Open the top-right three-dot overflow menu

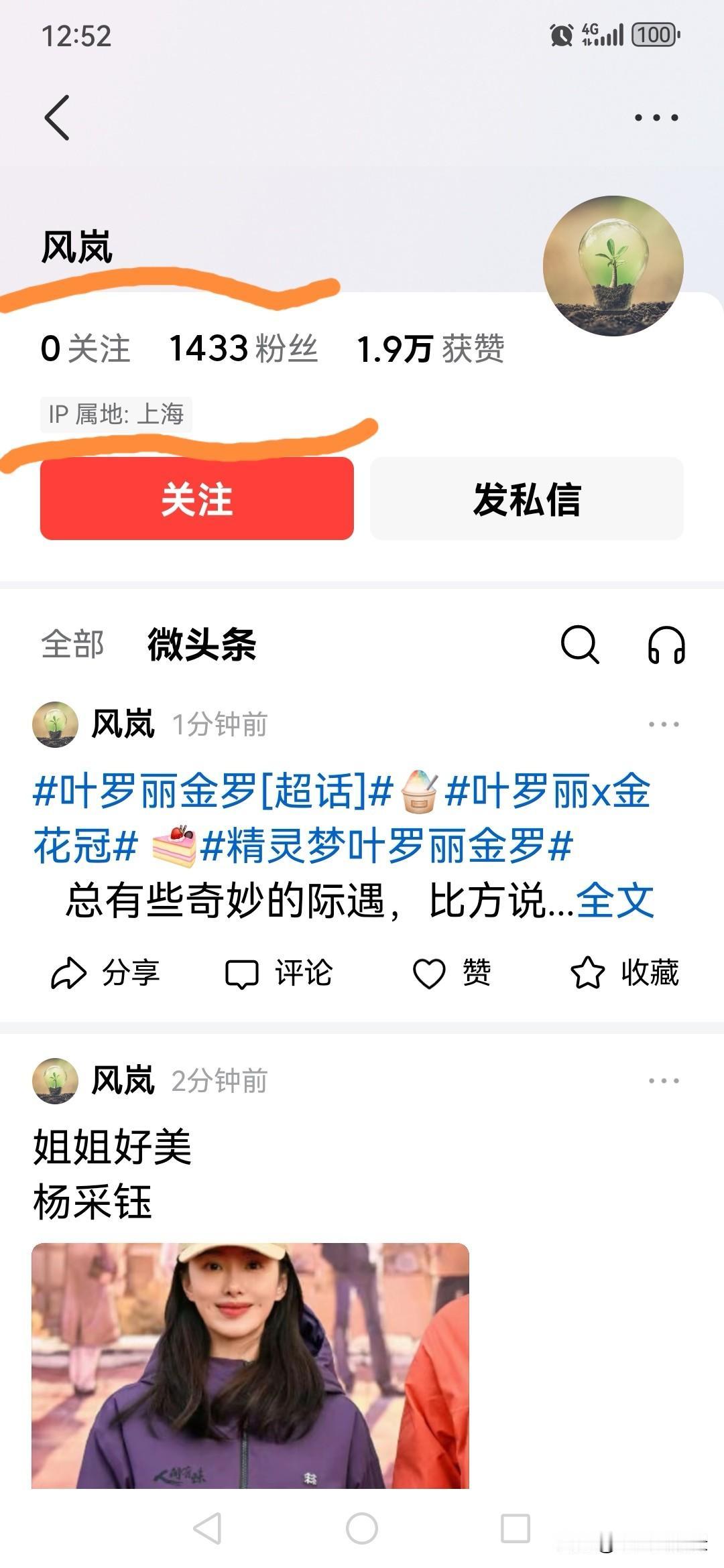pos(655,117)
